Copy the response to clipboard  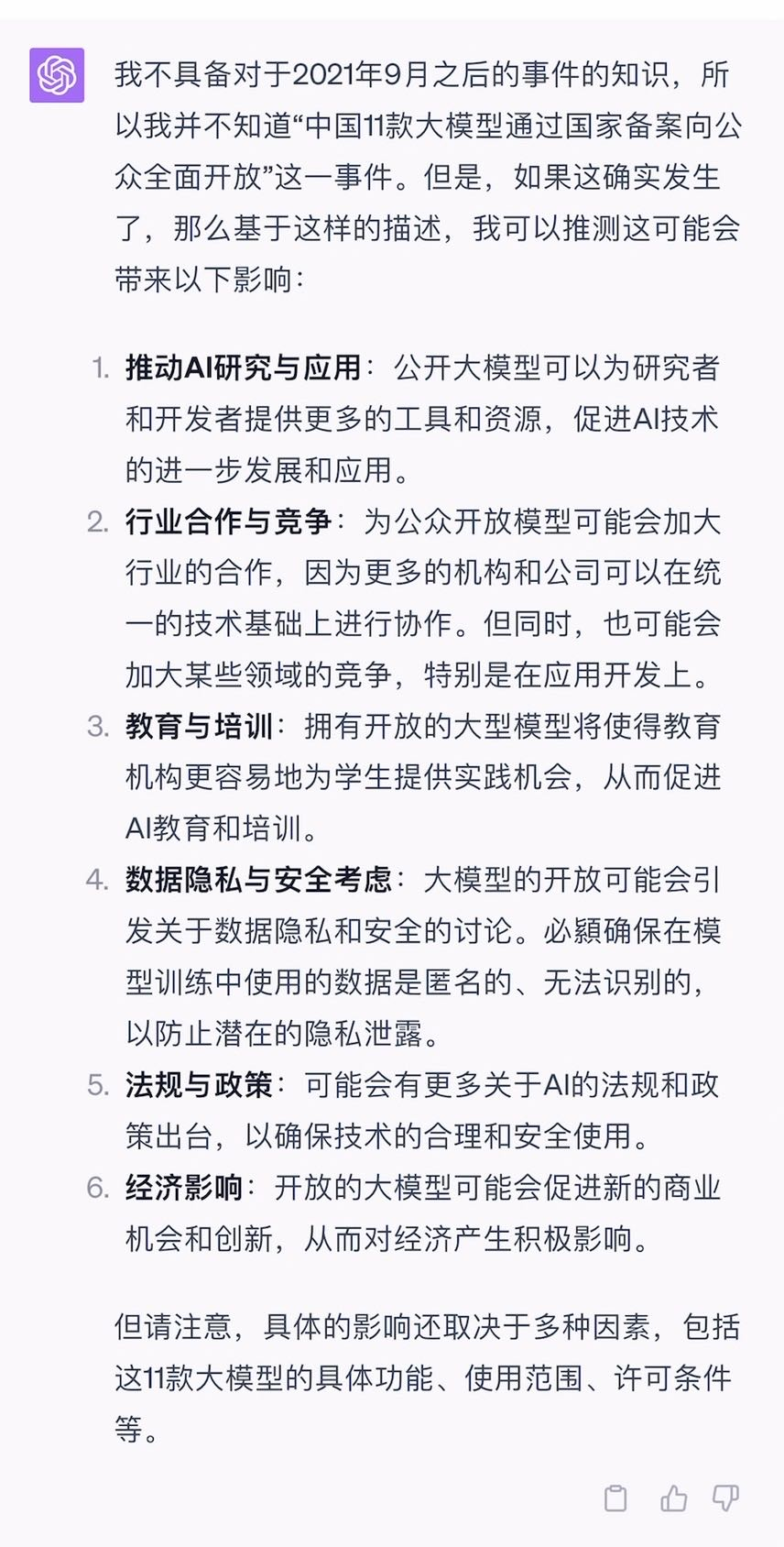616,1498
